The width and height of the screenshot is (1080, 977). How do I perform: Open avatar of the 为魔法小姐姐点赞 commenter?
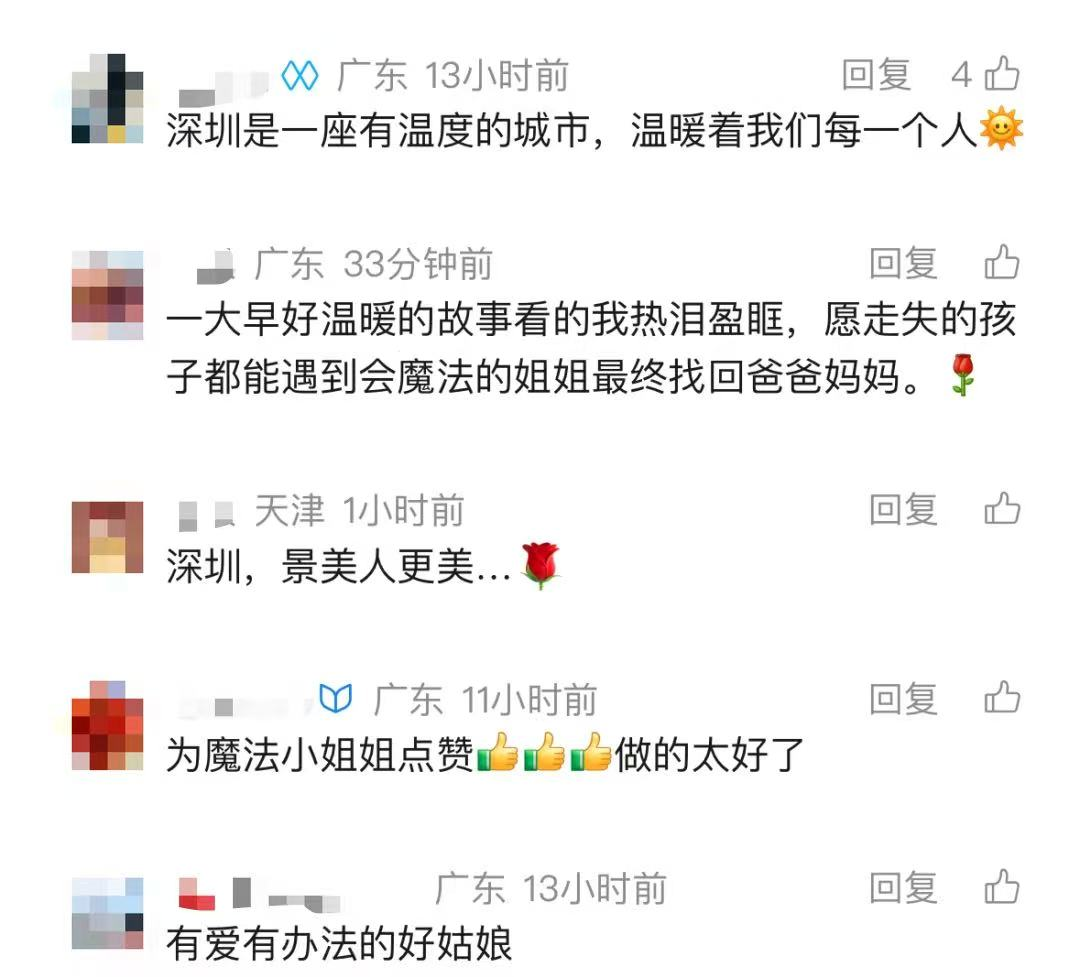(x=107, y=725)
